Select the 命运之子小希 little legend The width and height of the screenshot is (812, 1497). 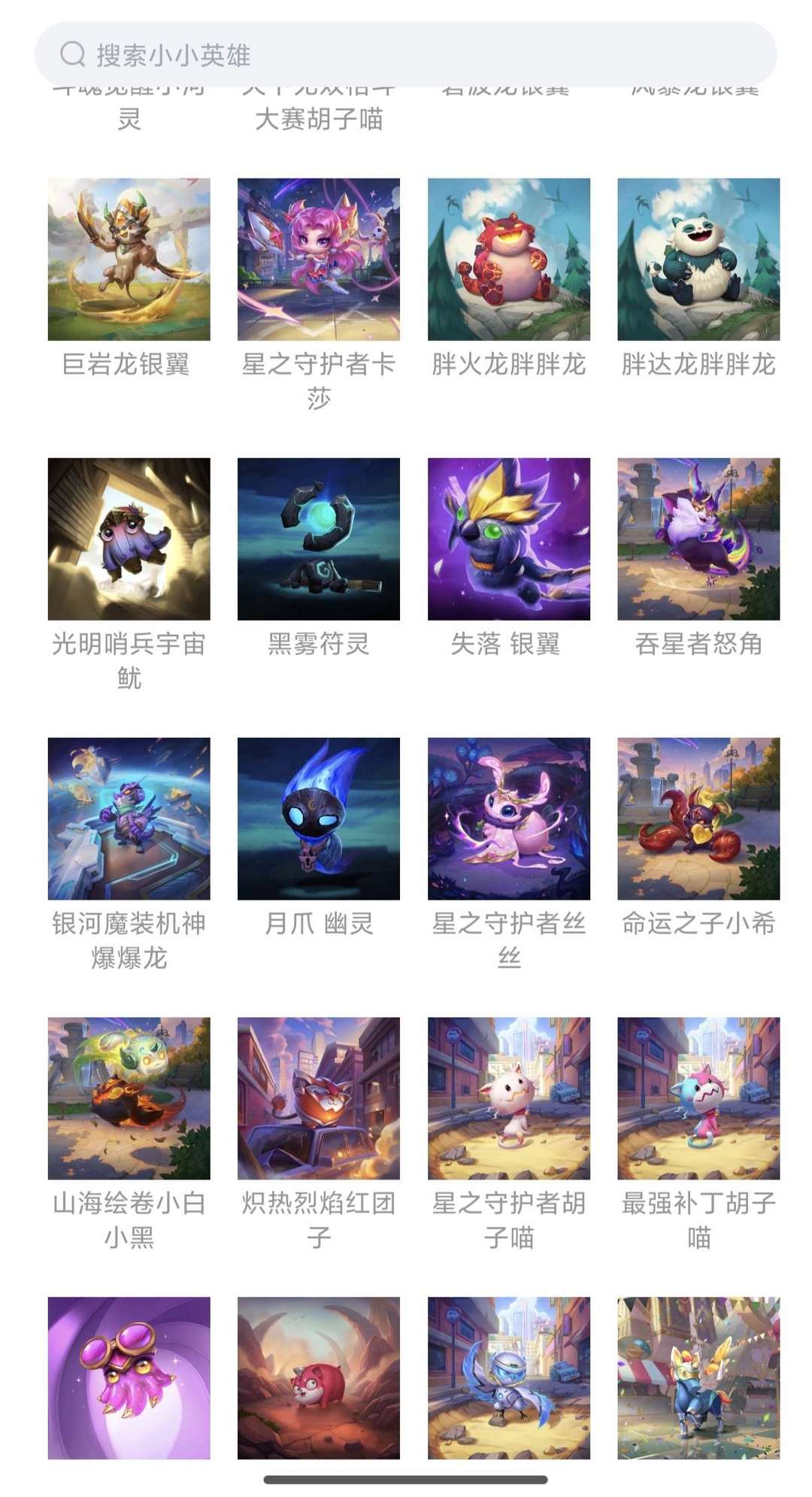(698, 821)
